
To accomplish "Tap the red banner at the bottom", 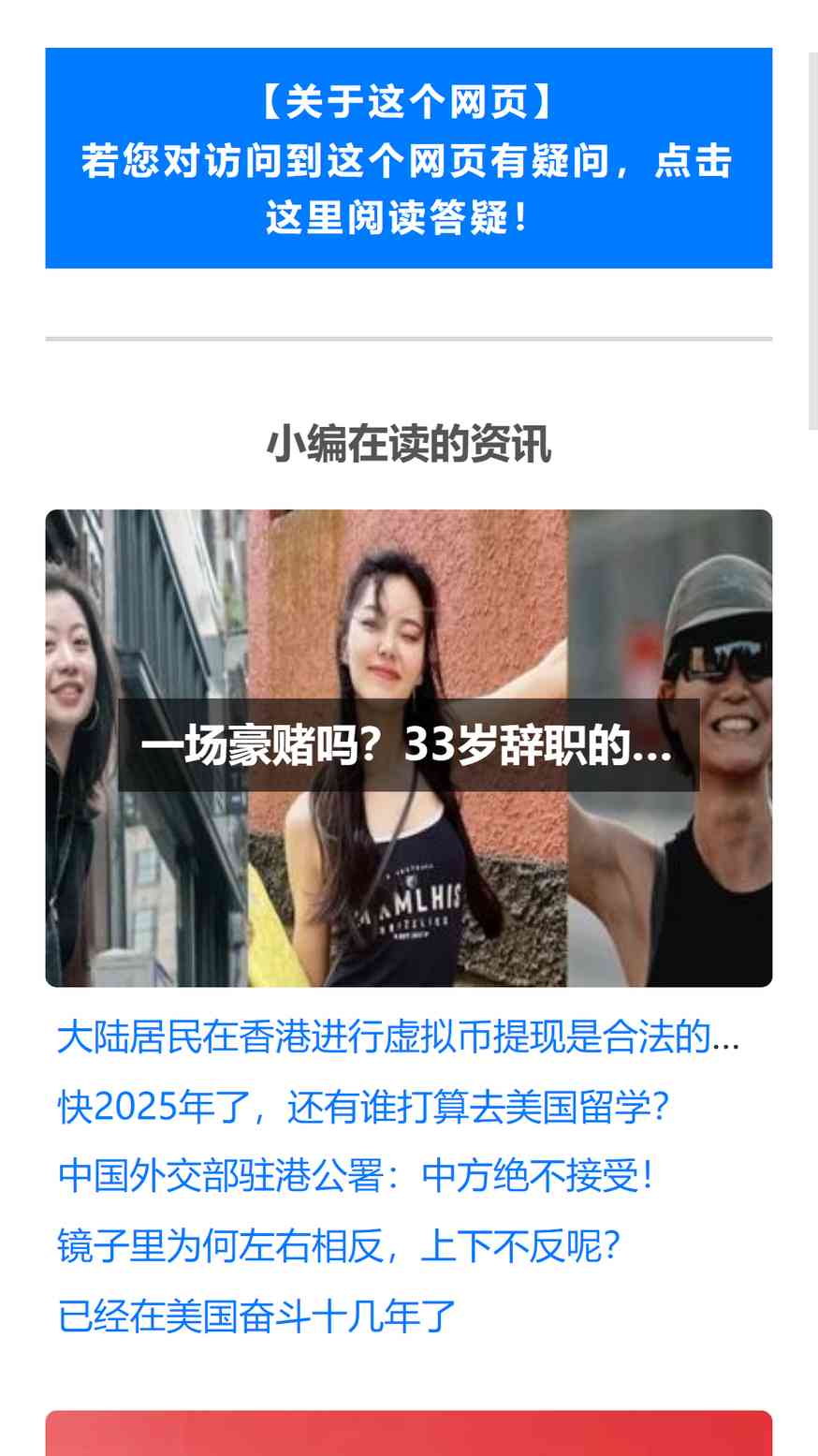I will tap(409, 1434).
